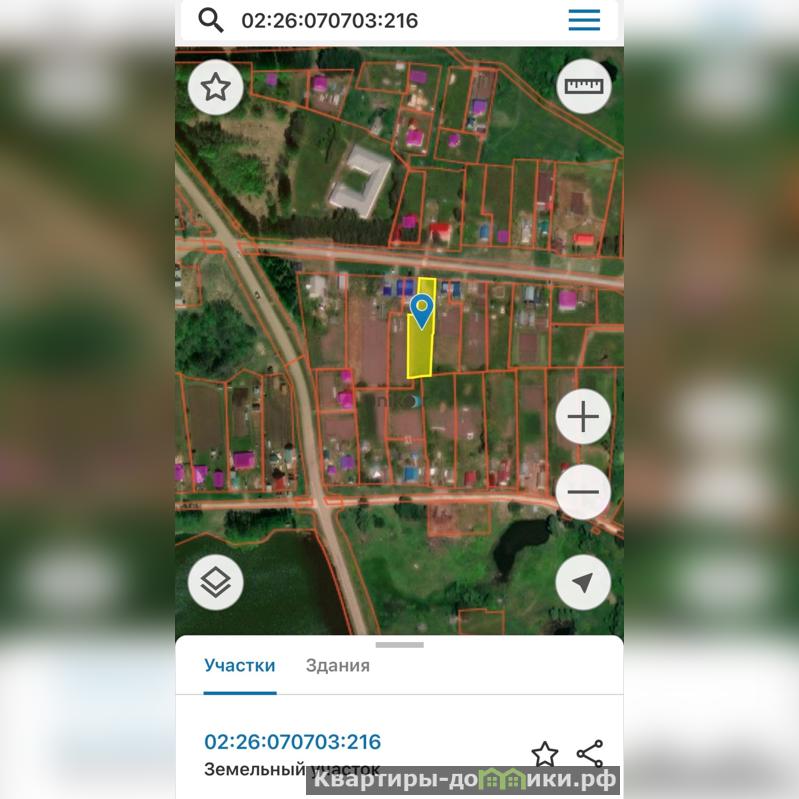The height and width of the screenshot is (799, 799).
Task: Zoom out with the minus button
Action: (x=583, y=491)
